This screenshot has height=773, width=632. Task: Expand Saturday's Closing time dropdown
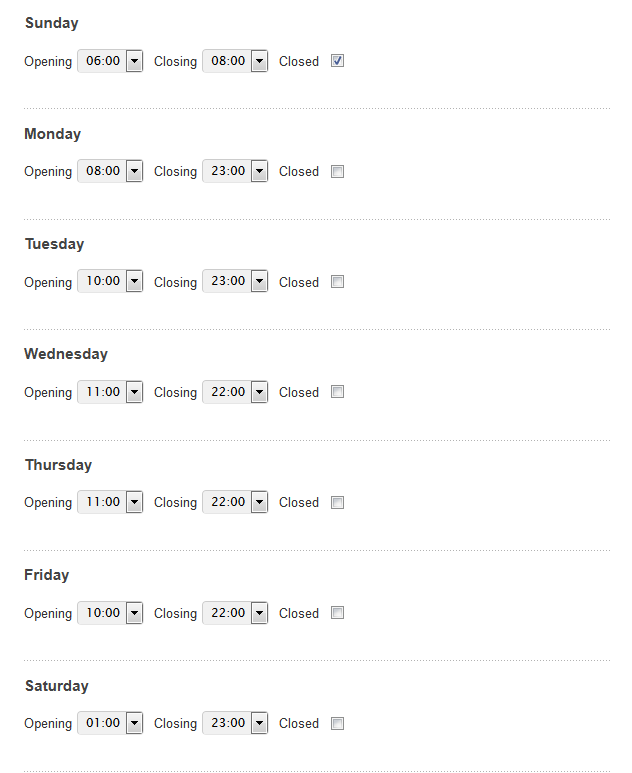pos(235,723)
